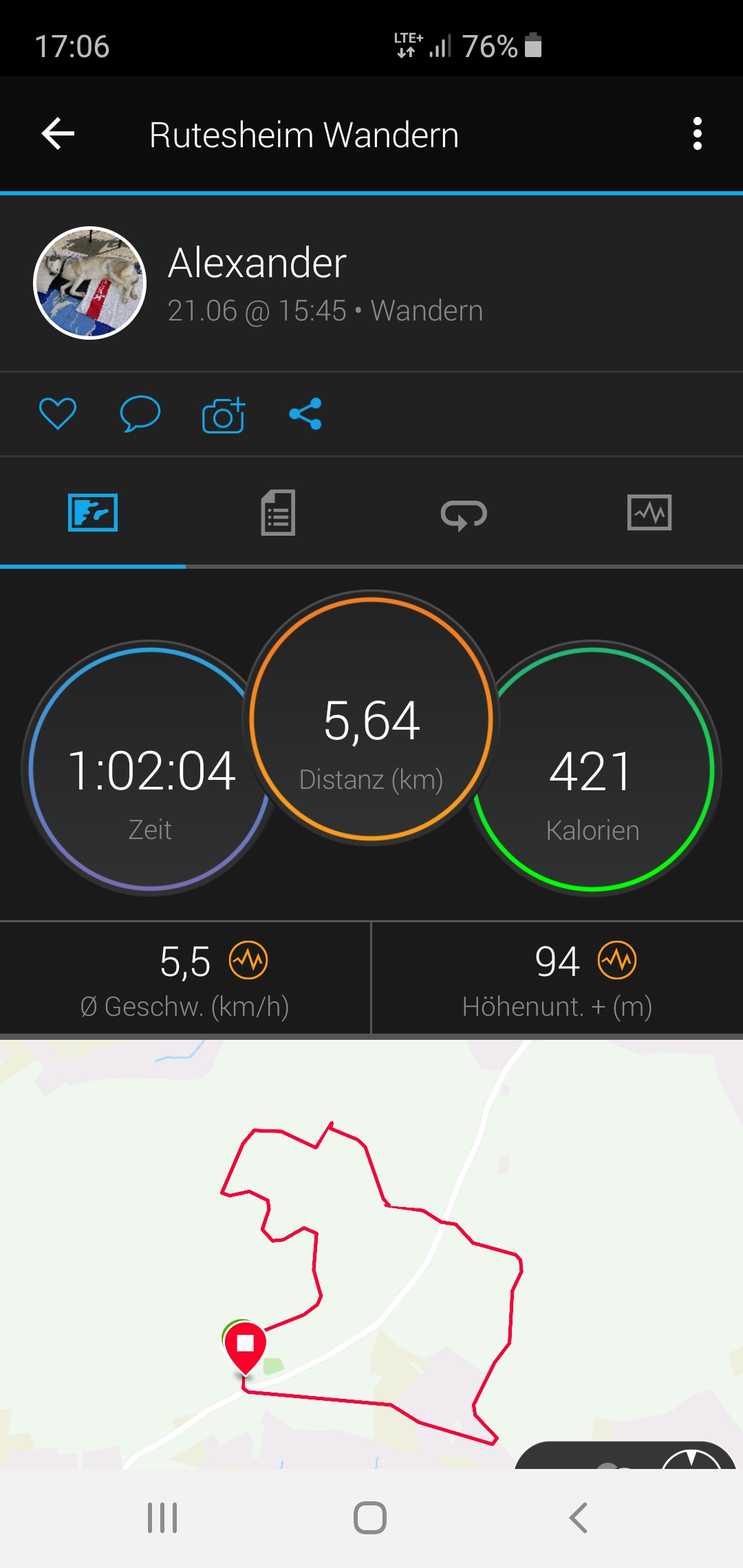Switch to the stats list tab

[278, 513]
